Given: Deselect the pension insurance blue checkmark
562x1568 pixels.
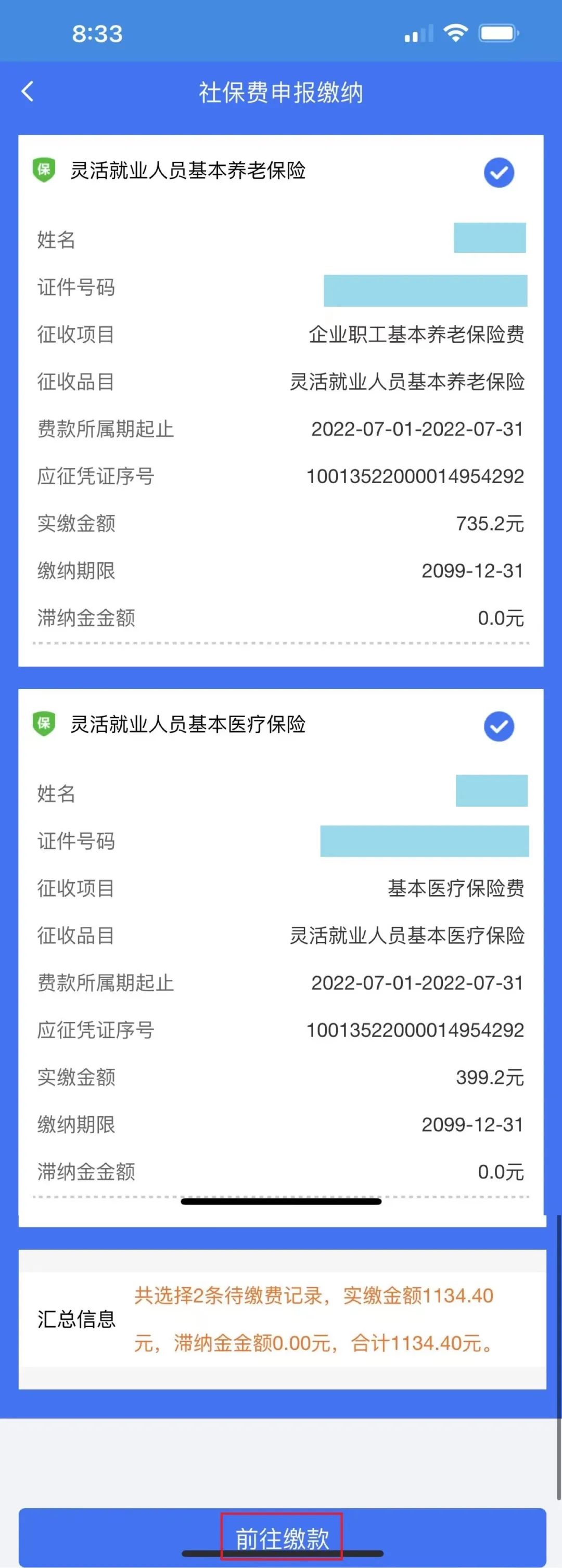Looking at the screenshot, I should point(498,172).
